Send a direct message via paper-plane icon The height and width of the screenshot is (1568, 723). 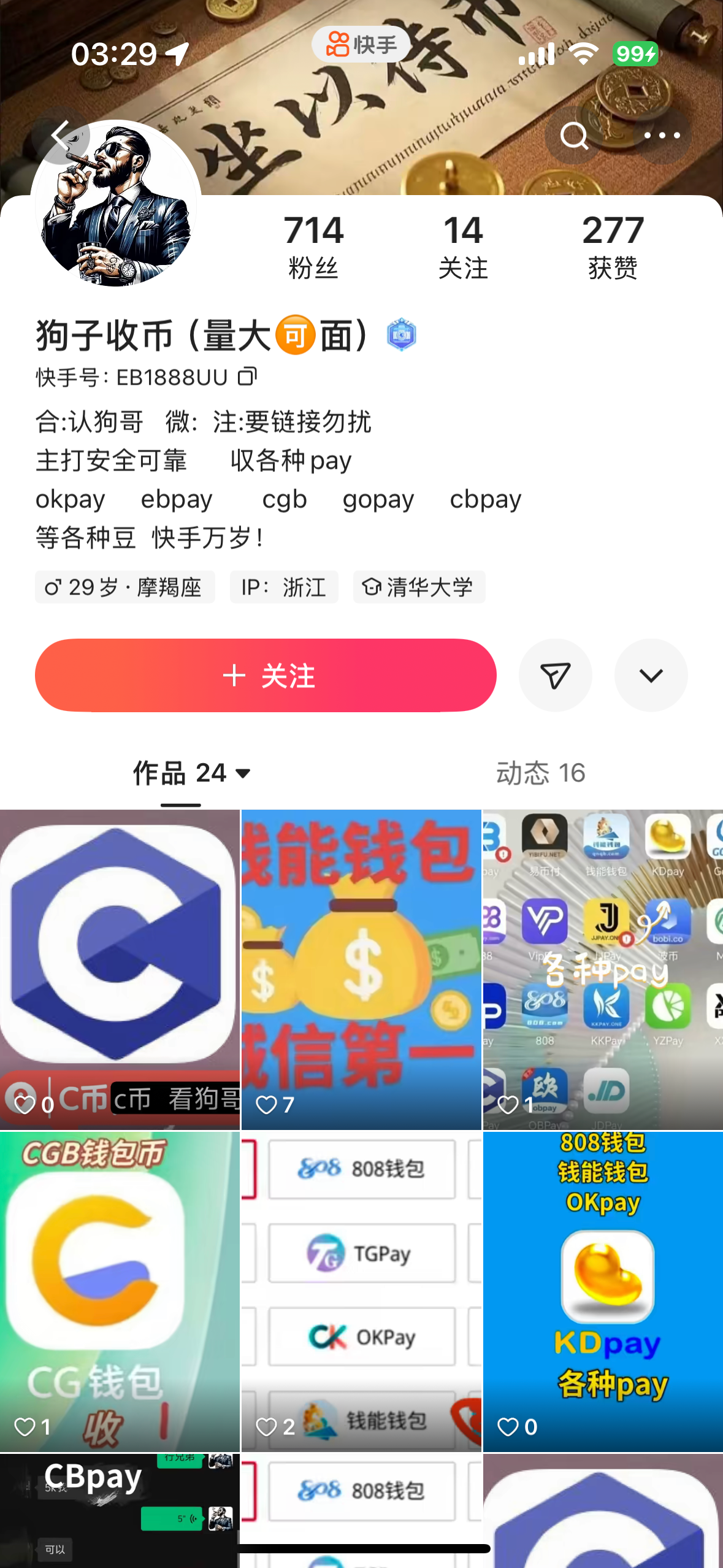[556, 675]
